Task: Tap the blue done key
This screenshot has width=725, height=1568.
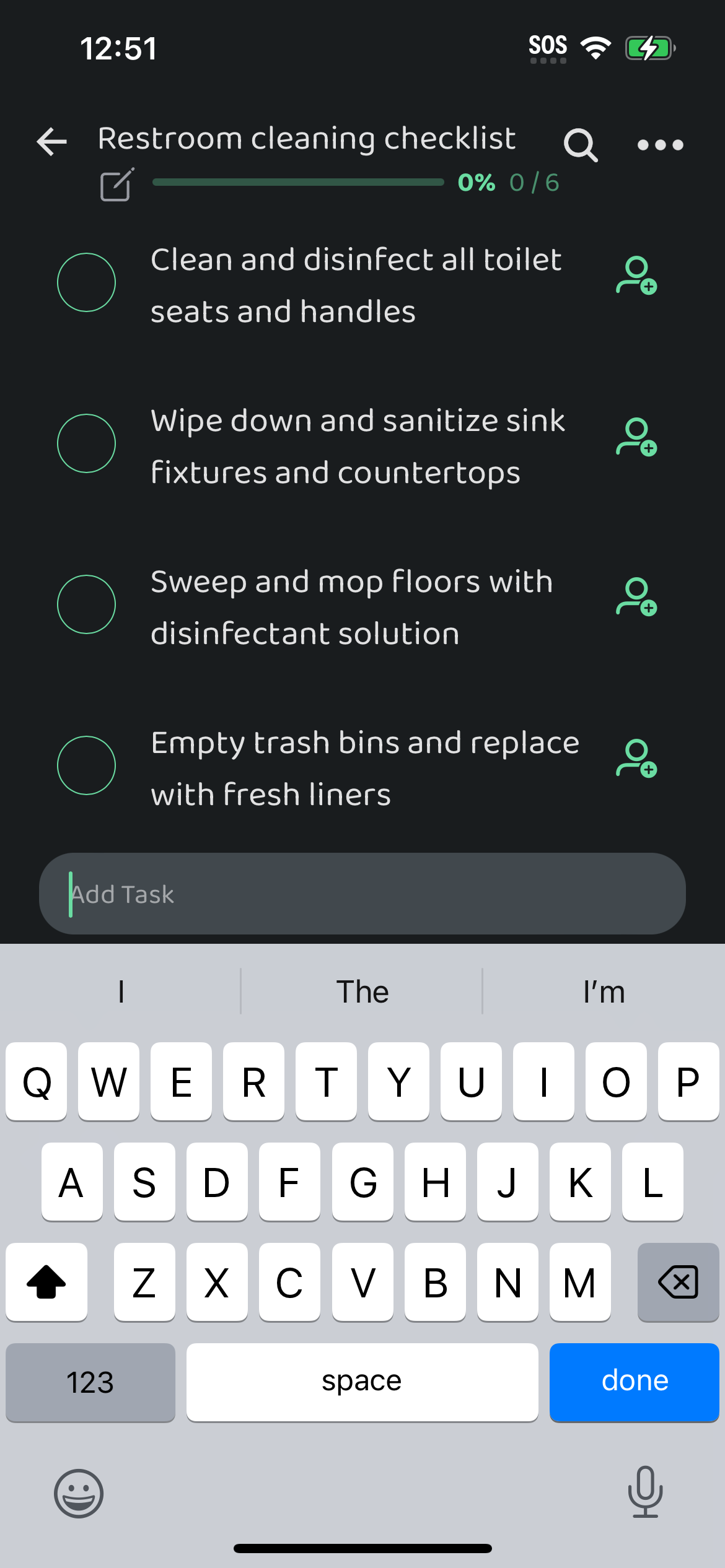Action: tap(634, 1382)
